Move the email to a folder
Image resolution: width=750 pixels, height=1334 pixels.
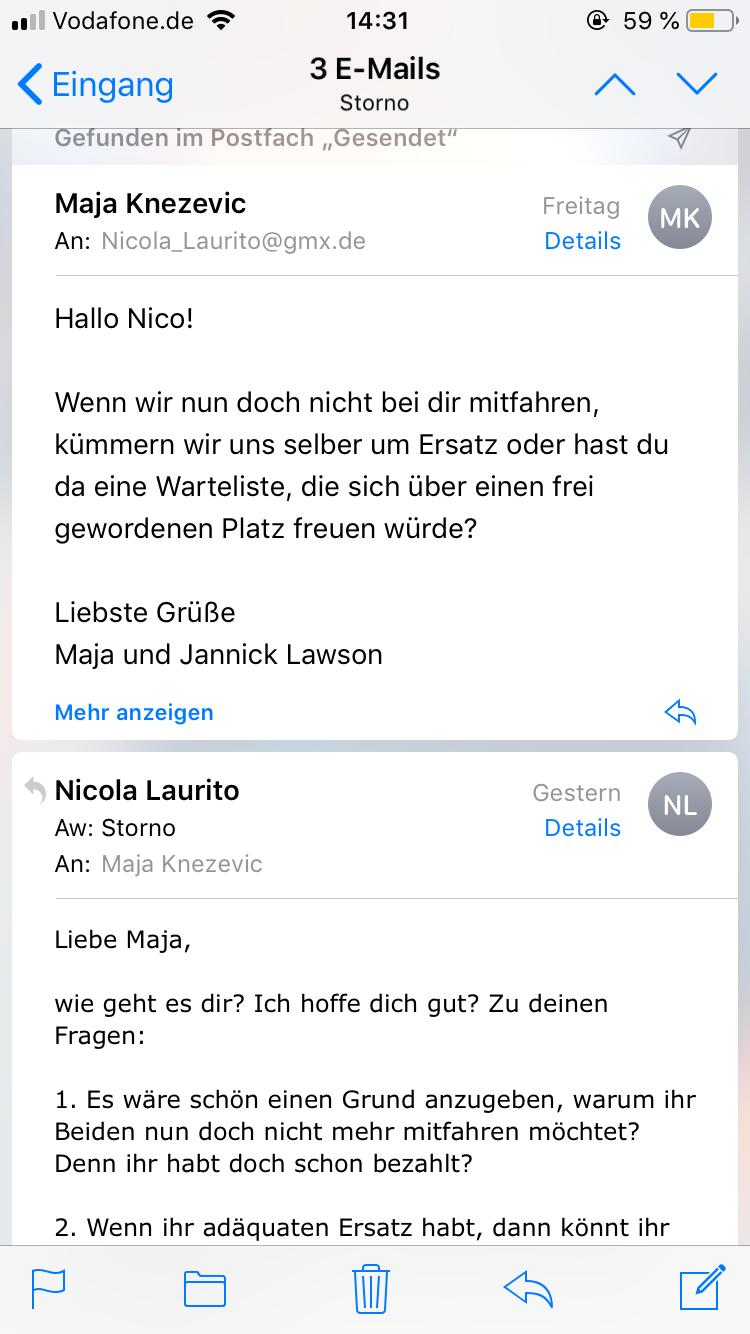tap(205, 1288)
